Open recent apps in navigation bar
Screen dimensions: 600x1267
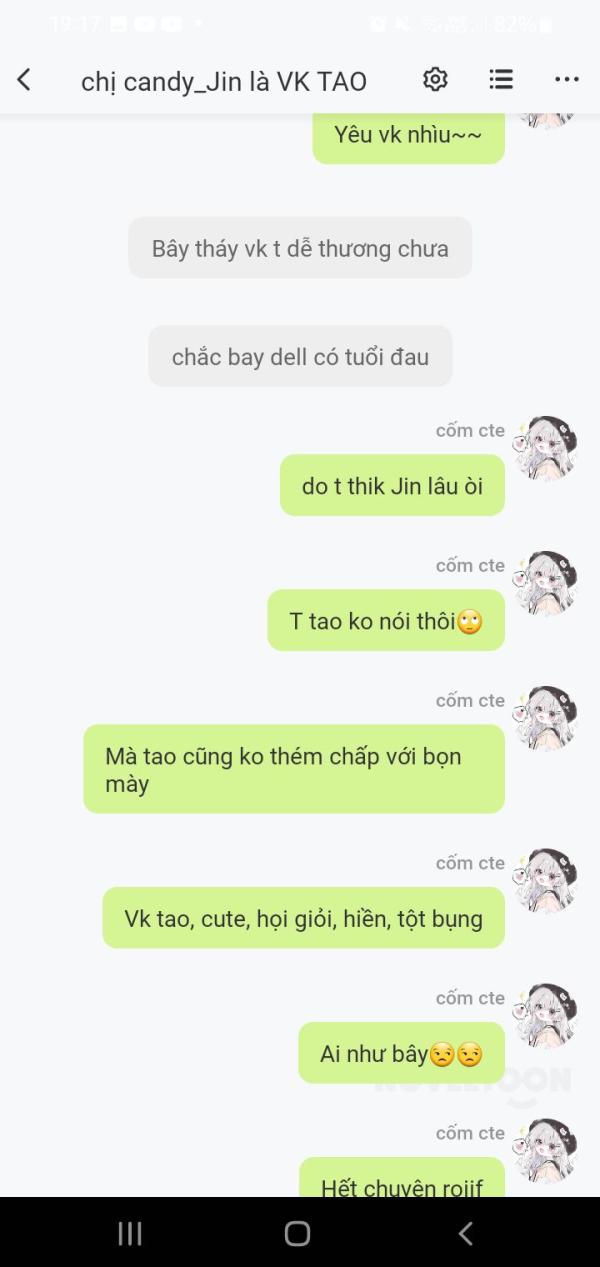tap(130, 1233)
